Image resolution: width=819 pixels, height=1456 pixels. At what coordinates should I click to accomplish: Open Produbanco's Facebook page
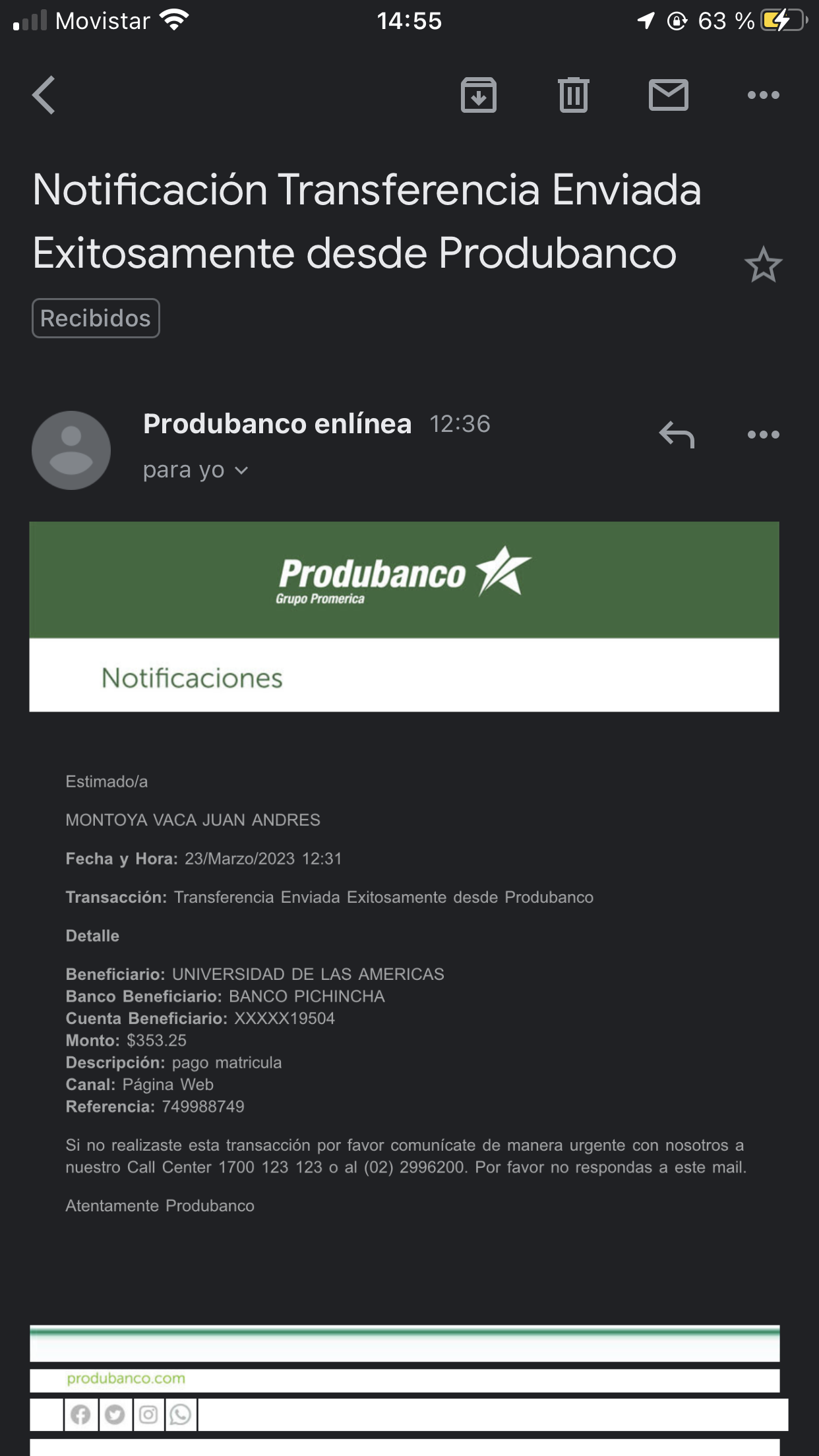click(81, 1414)
